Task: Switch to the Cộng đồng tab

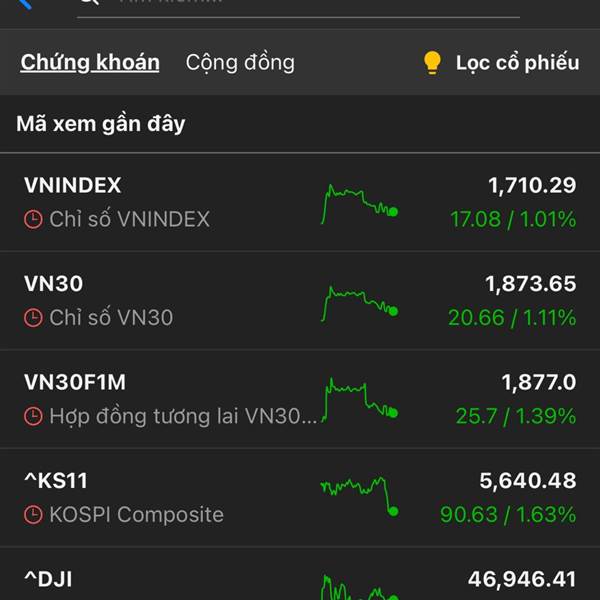Action: [x=240, y=62]
